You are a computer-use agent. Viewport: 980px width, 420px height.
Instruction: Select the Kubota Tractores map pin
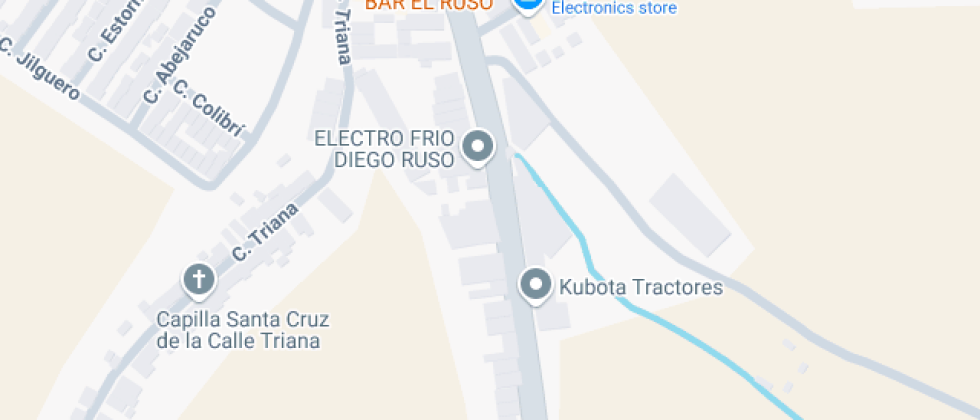(536, 285)
